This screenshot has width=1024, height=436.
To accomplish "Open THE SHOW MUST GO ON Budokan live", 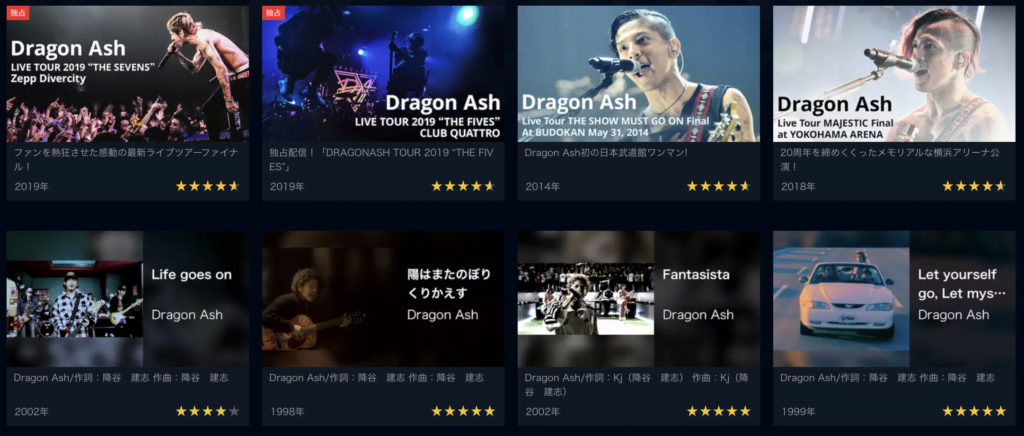I will [x=638, y=74].
